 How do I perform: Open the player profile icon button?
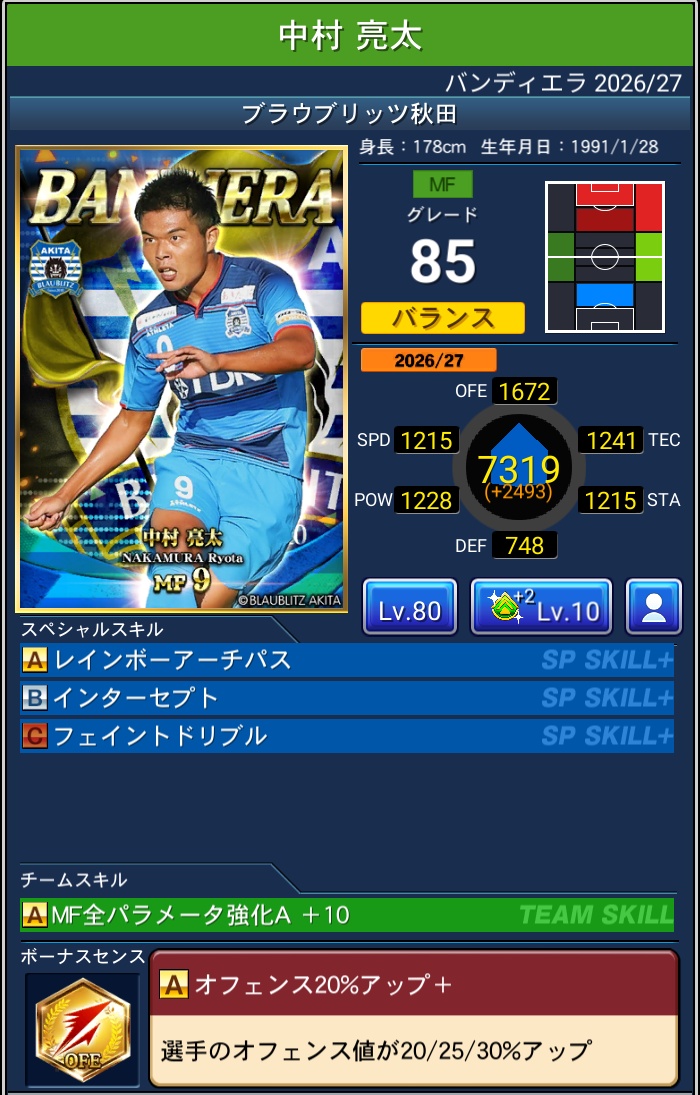coord(653,606)
